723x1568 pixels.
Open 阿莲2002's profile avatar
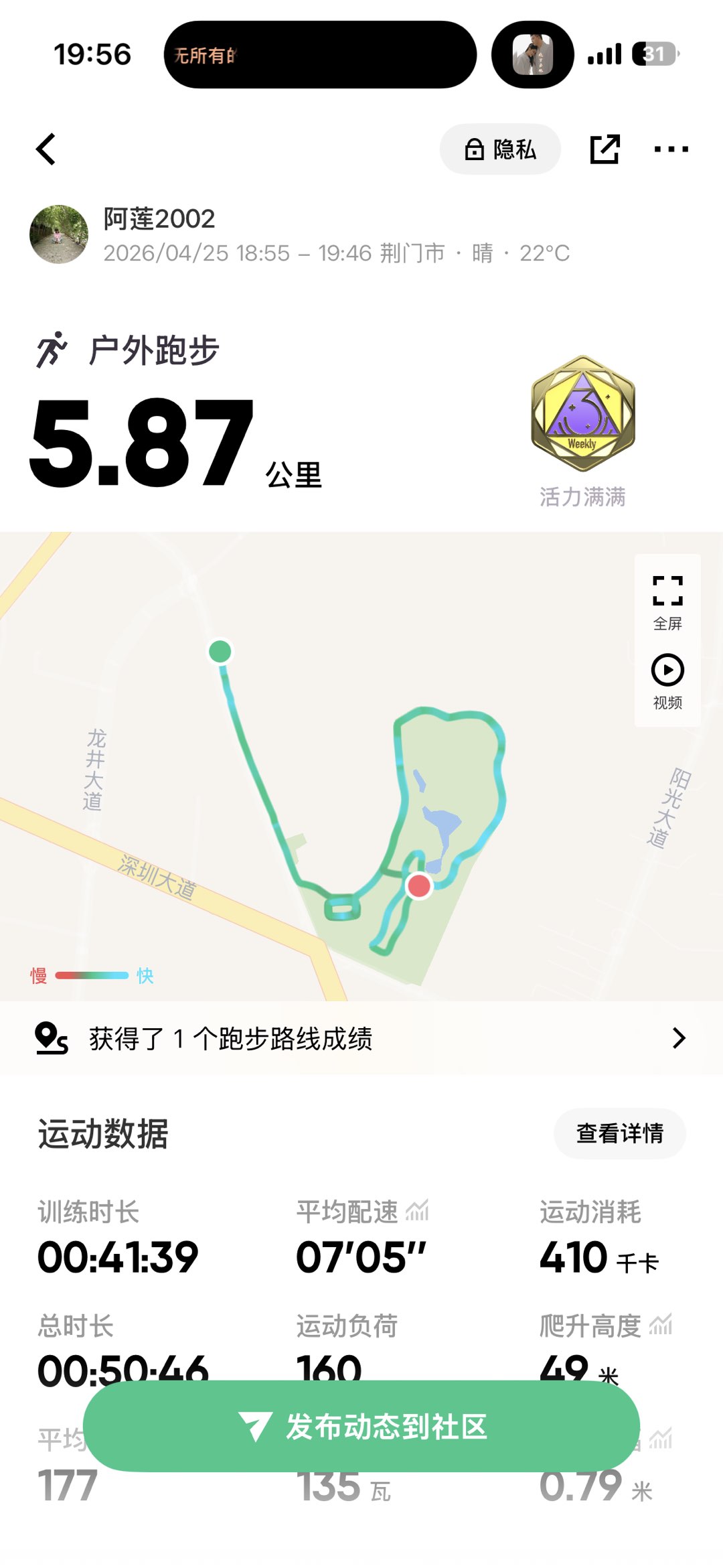point(59,234)
